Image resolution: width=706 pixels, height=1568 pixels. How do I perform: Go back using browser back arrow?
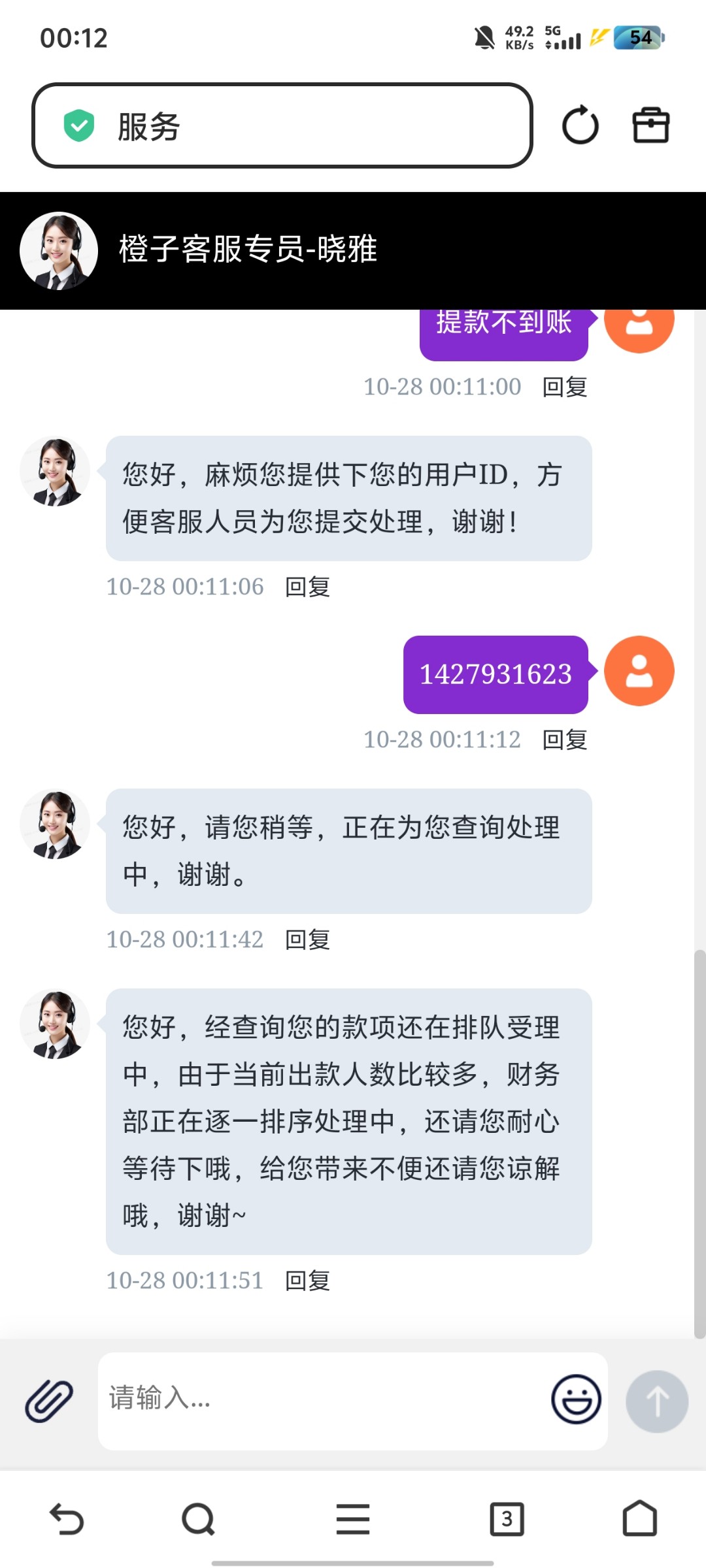click(x=67, y=1519)
